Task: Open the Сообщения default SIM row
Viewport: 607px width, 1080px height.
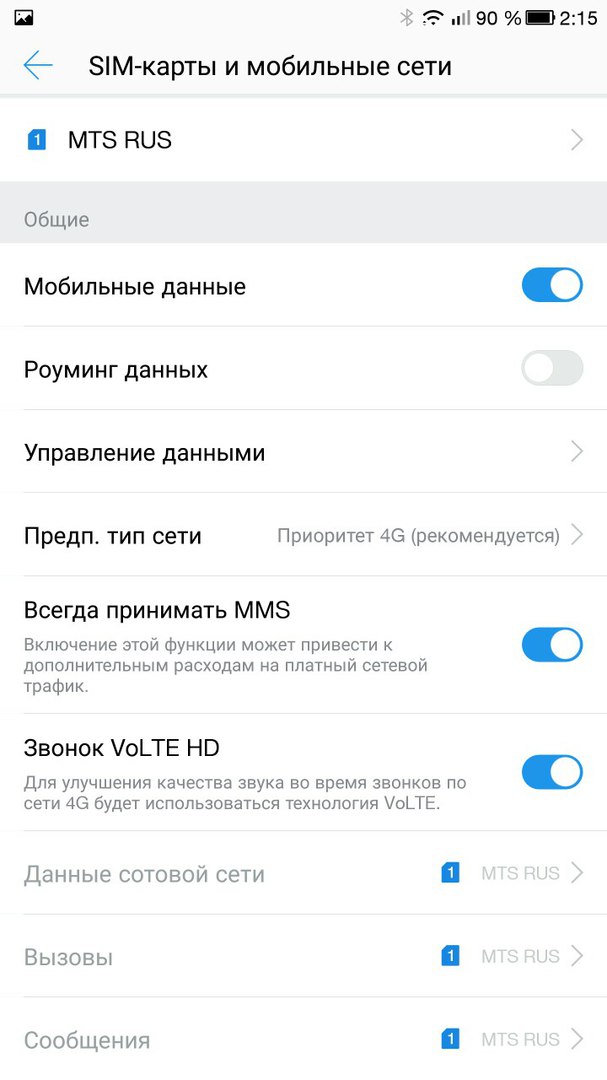Action: [303, 1040]
